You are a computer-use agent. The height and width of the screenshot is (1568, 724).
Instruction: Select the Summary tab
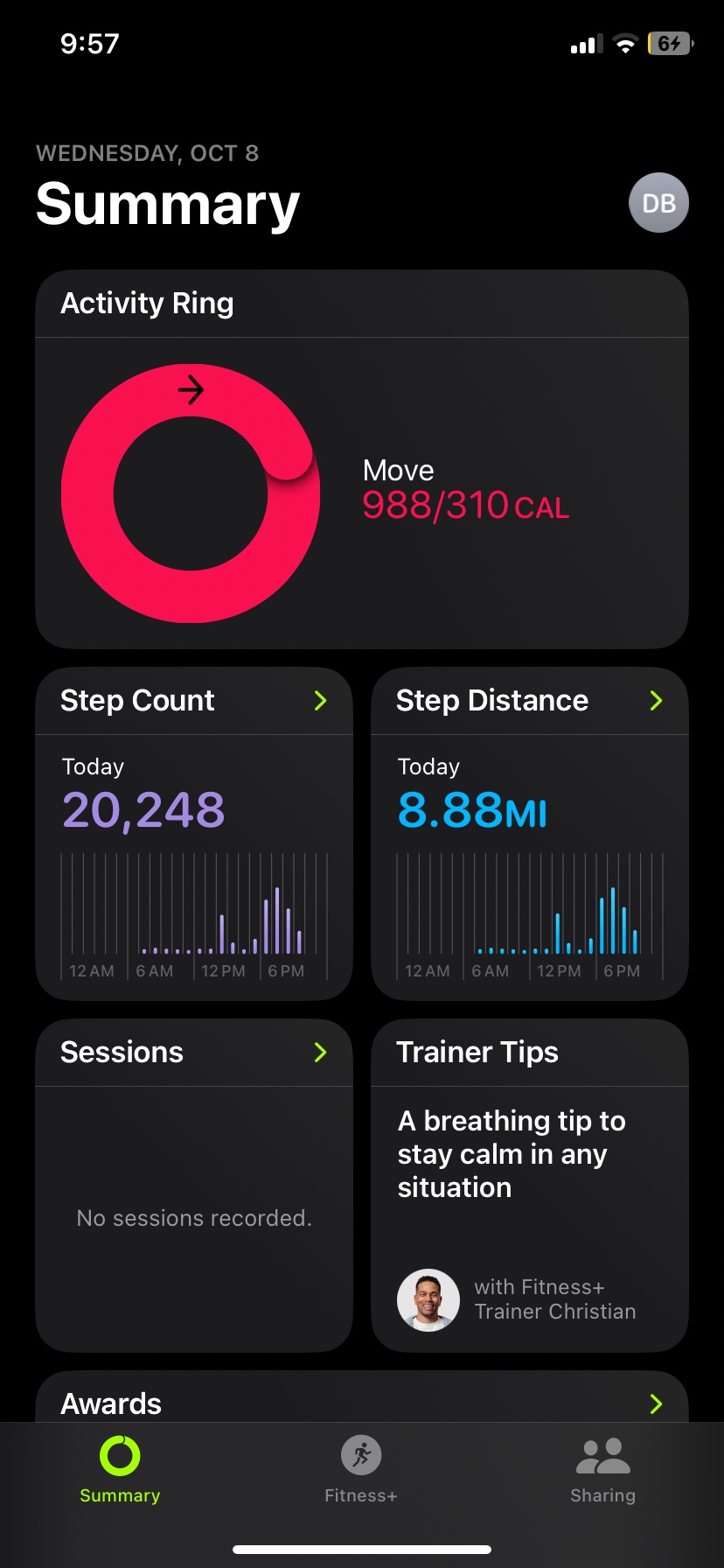(120, 1469)
